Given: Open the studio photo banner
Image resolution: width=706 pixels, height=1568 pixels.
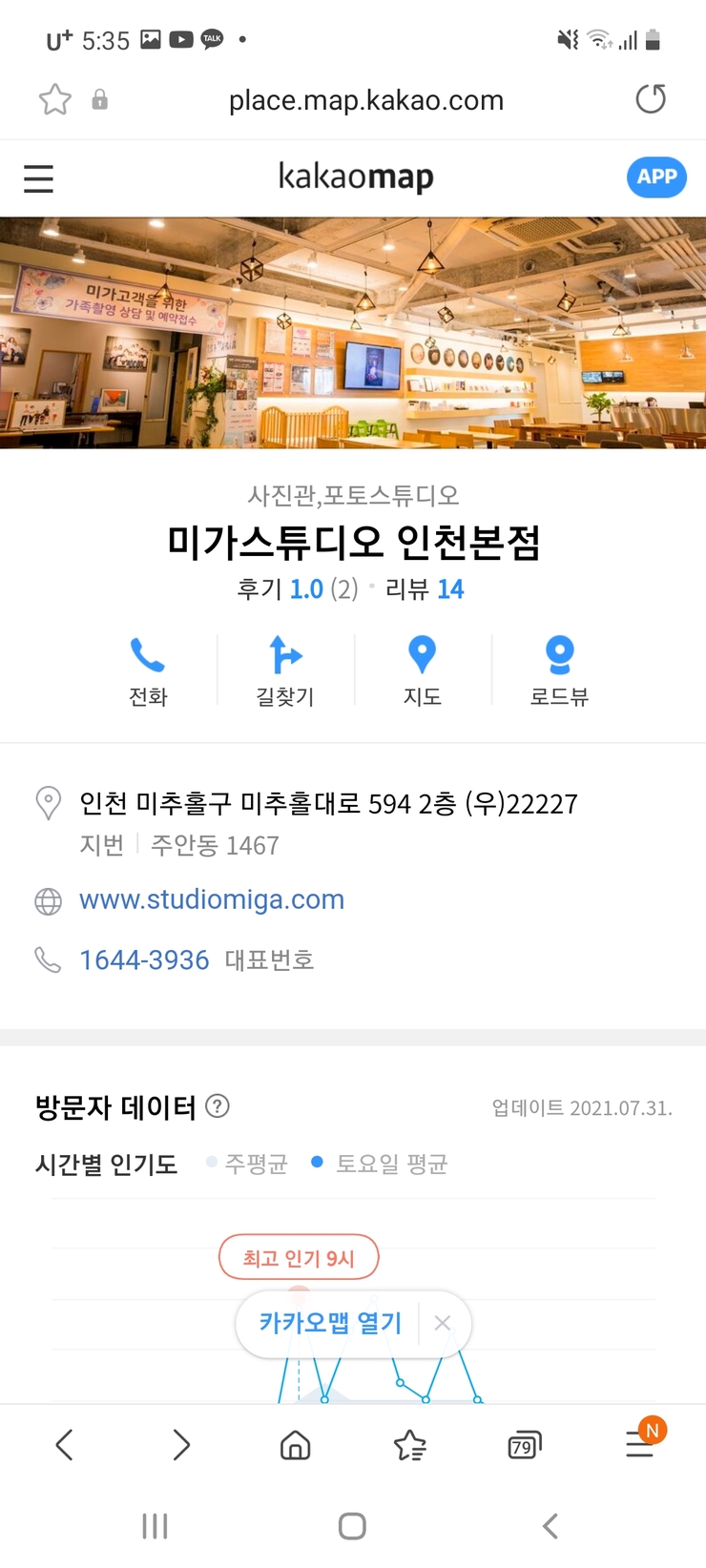Looking at the screenshot, I should pyautogui.click(x=353, y=332).
